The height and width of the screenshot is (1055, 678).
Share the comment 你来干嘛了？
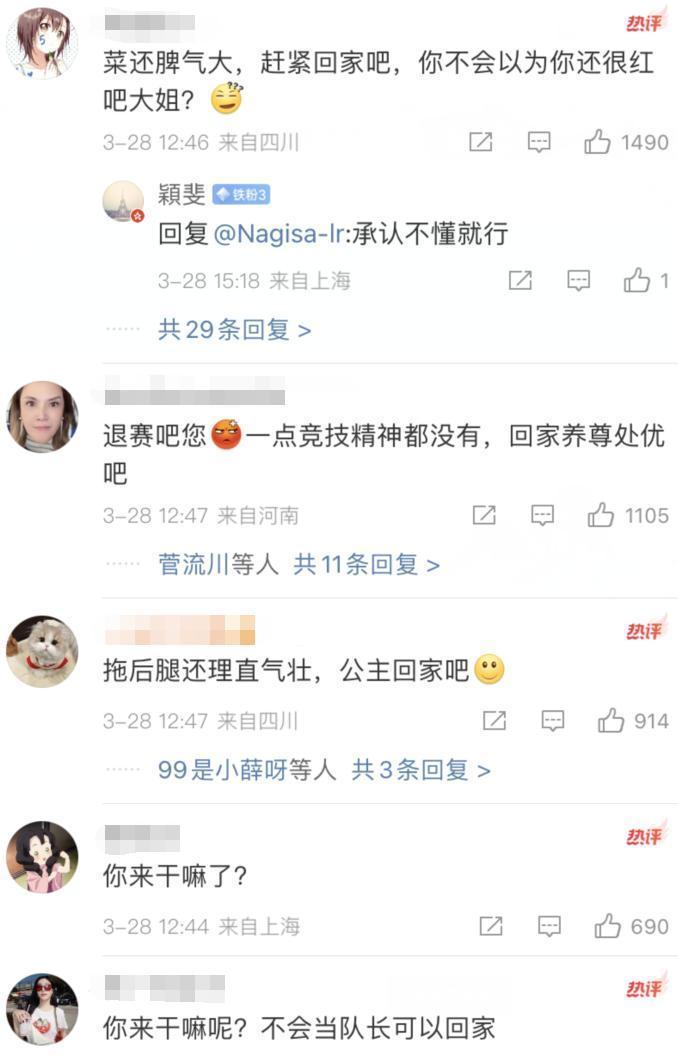tap(490, 926)
